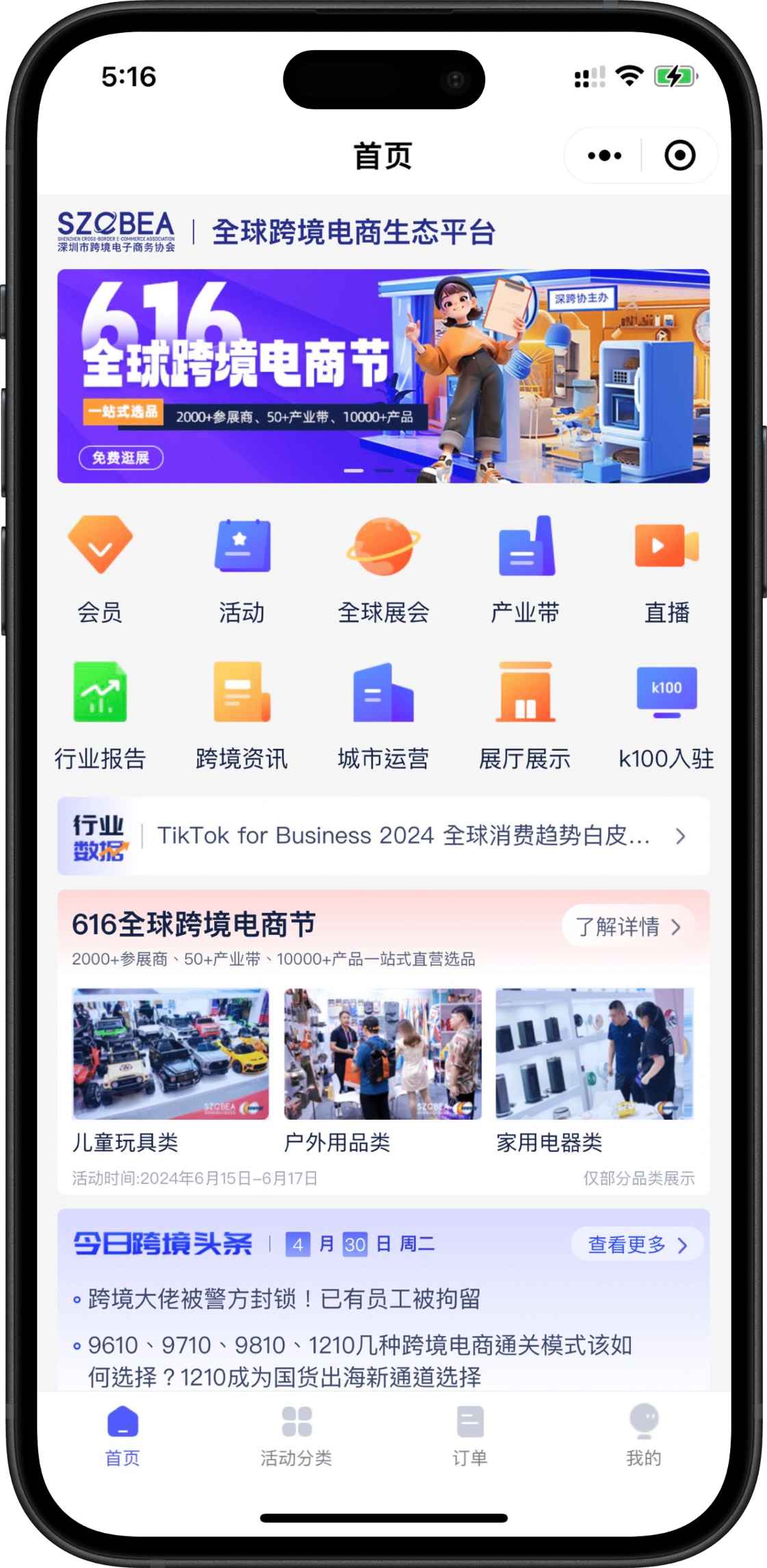The width and height of the screenshot is (767, 1568).
Task: Open the 会员 section
Action: click(x=100, y=569)
